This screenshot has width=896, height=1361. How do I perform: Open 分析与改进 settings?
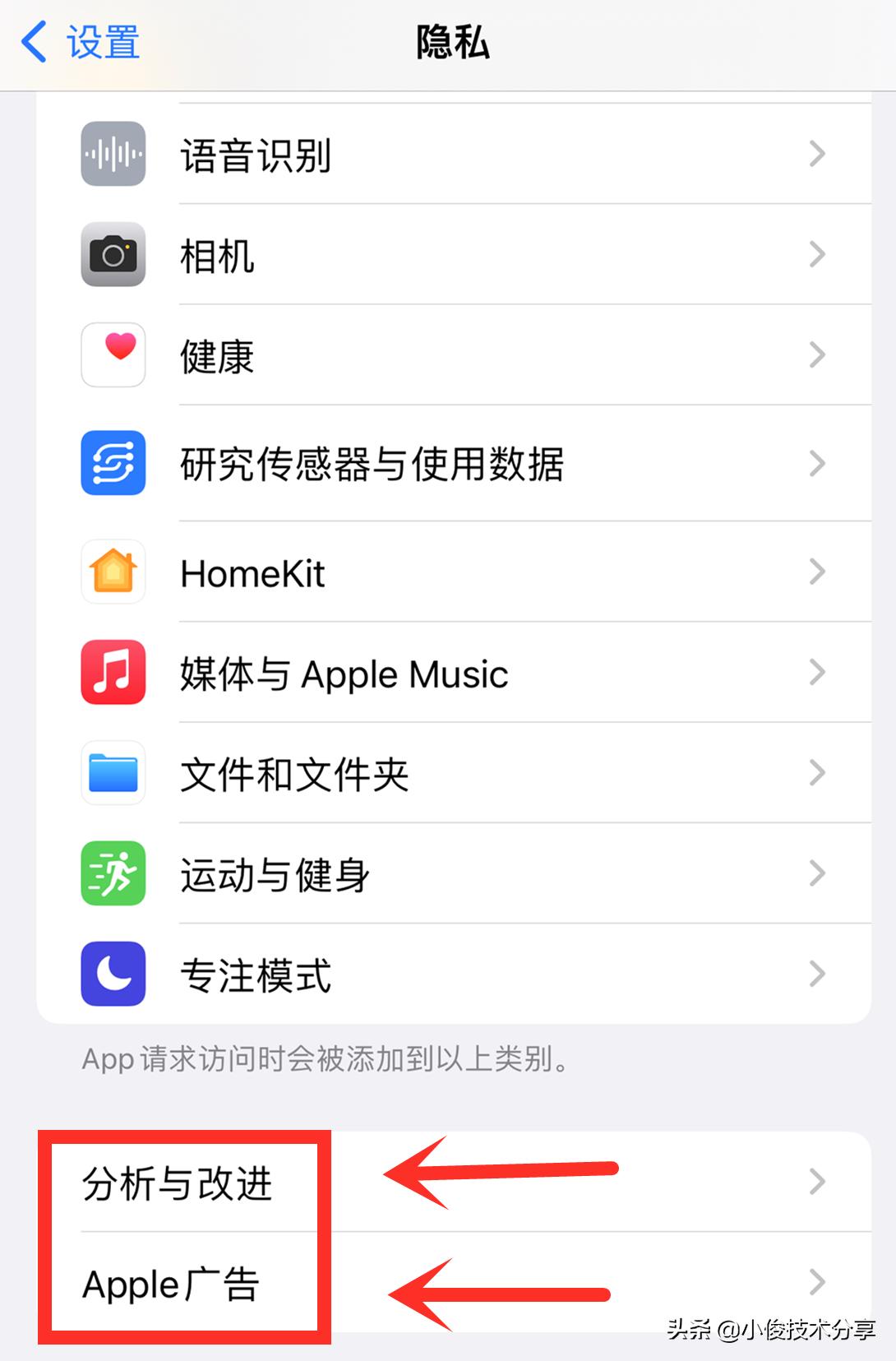[452, 1183]
